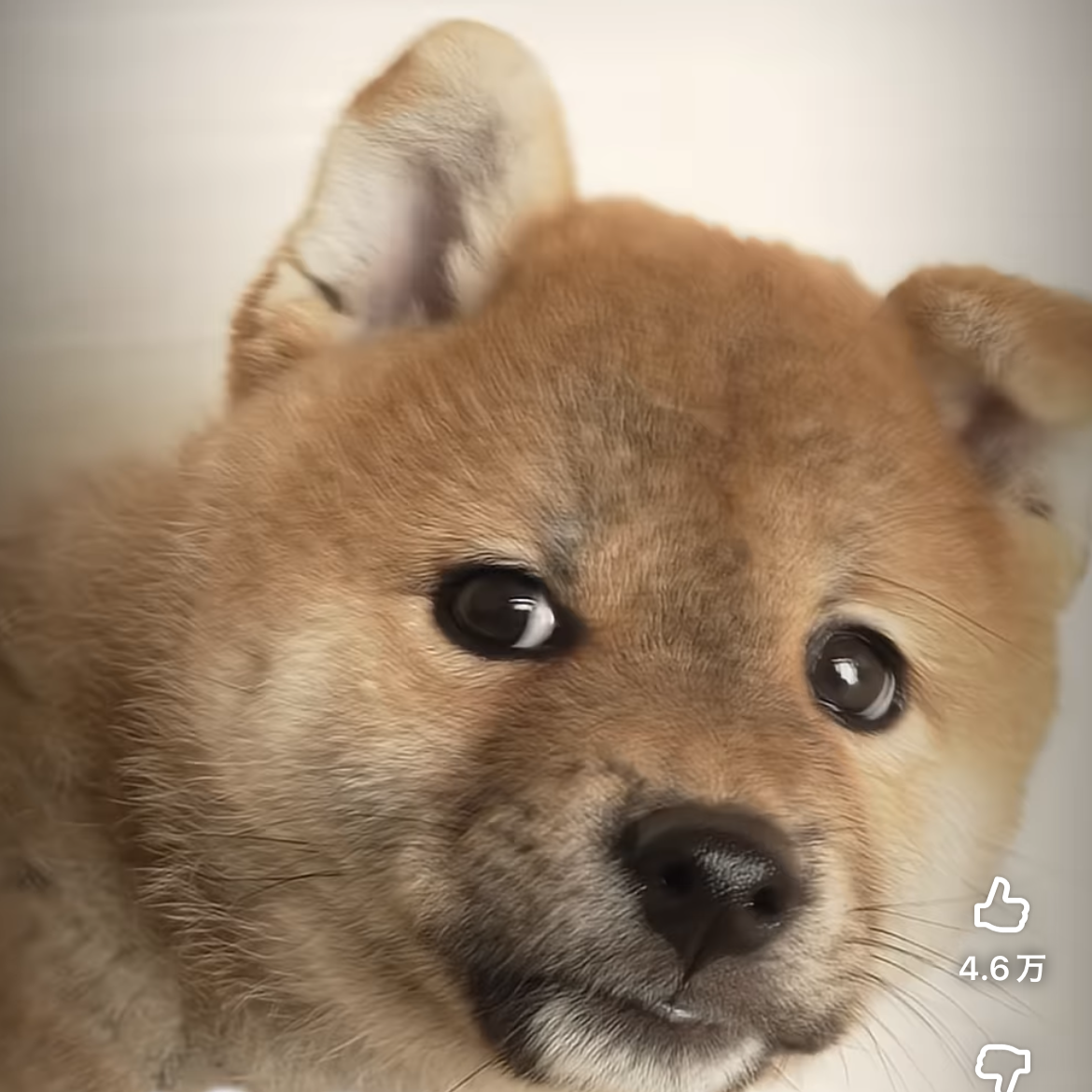The height and width of the screenshot is (1092, 1092).
Task: Like this puppy video
Action: pyautogui.click(x=1001, y=905)
